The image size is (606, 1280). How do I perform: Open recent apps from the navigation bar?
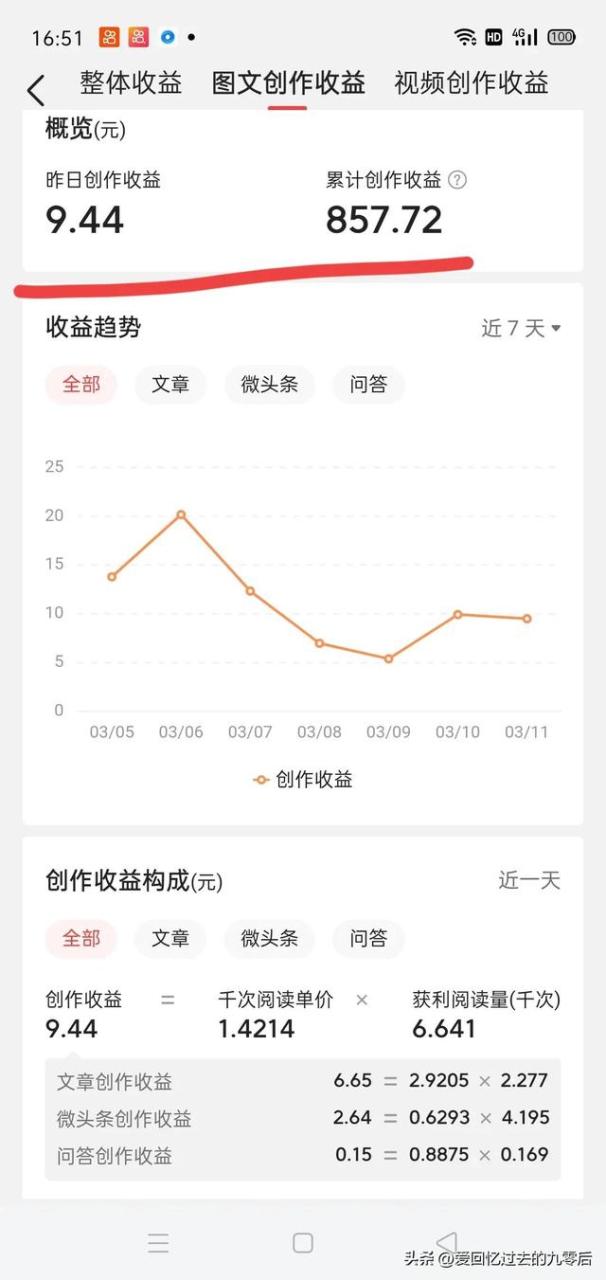tap(158, 1243)
